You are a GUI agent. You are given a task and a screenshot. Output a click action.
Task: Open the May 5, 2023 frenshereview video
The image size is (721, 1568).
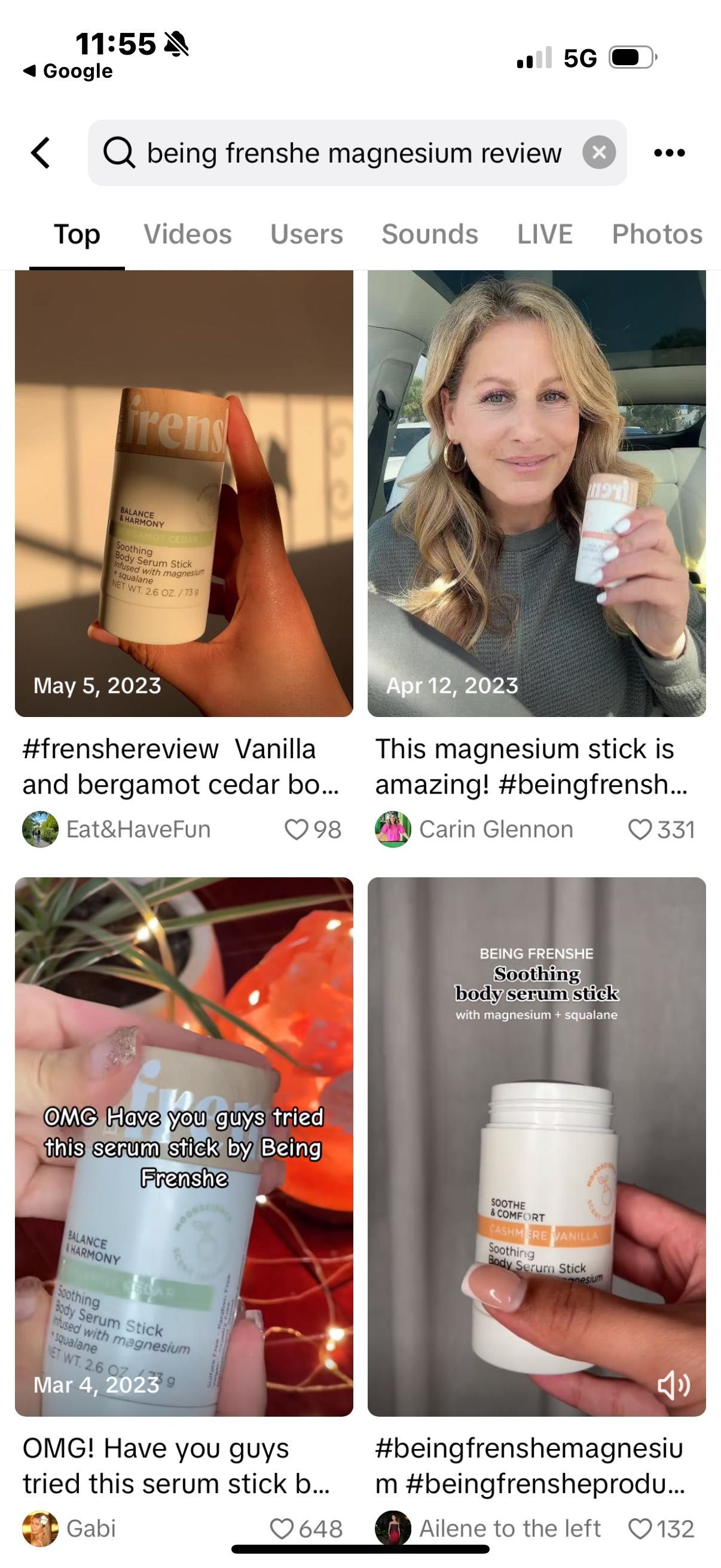(x=184, y=493)
